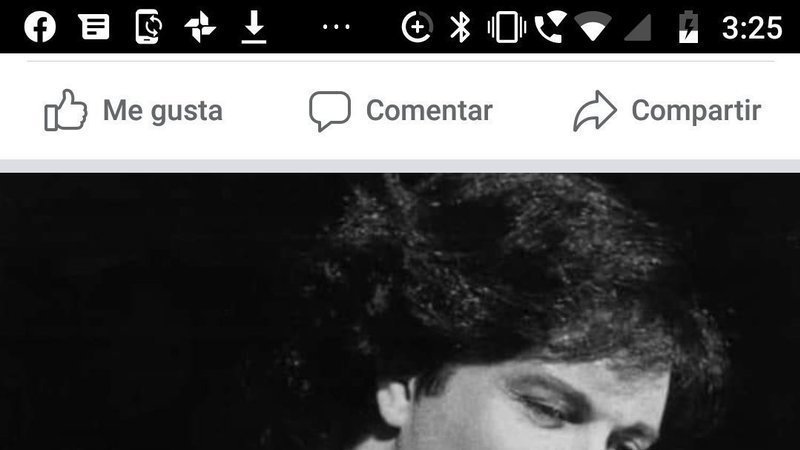Tap Comentar to comment on the post

[x=400, y=110]
